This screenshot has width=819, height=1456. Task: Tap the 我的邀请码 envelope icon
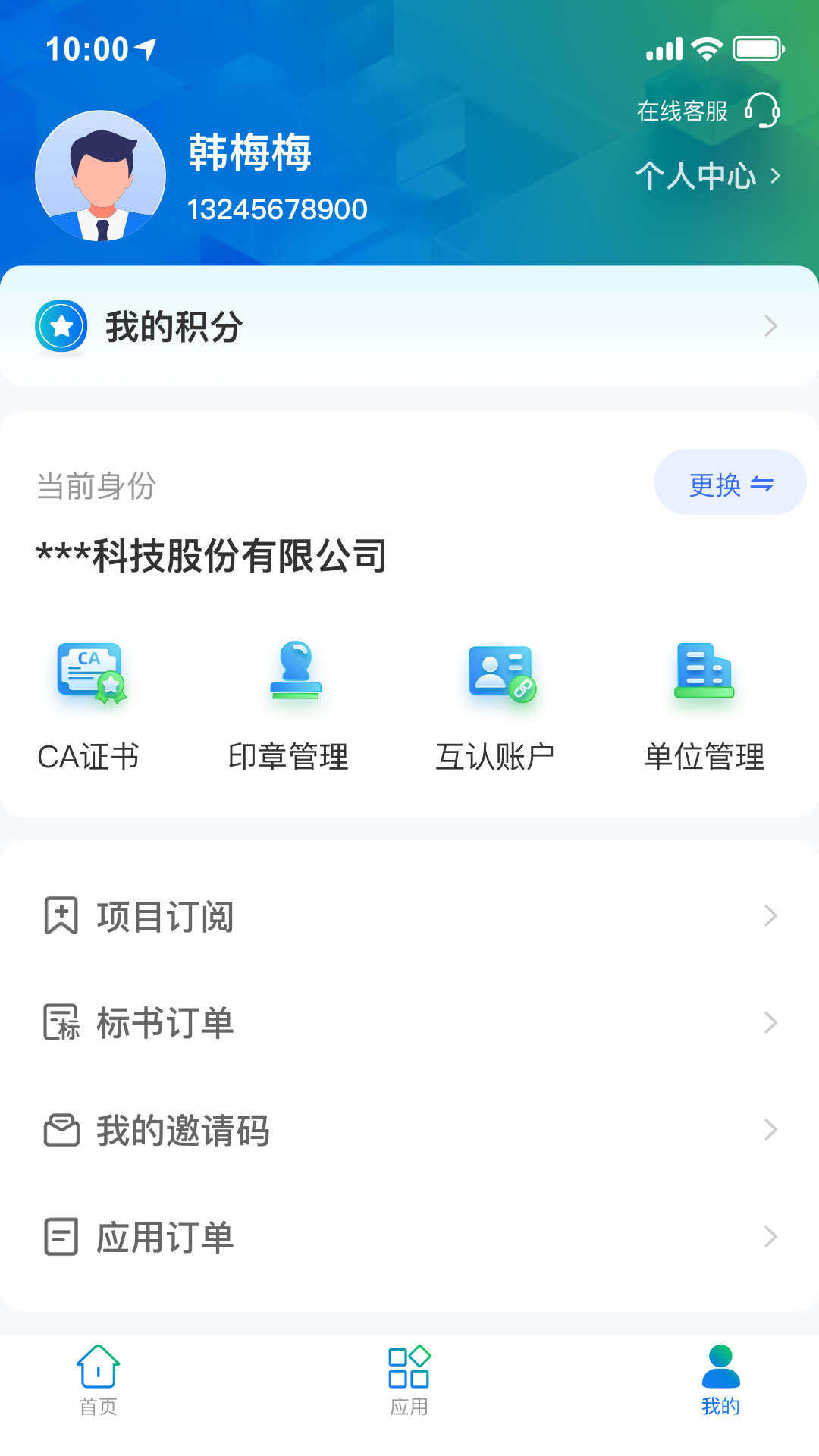point(61,1130)
